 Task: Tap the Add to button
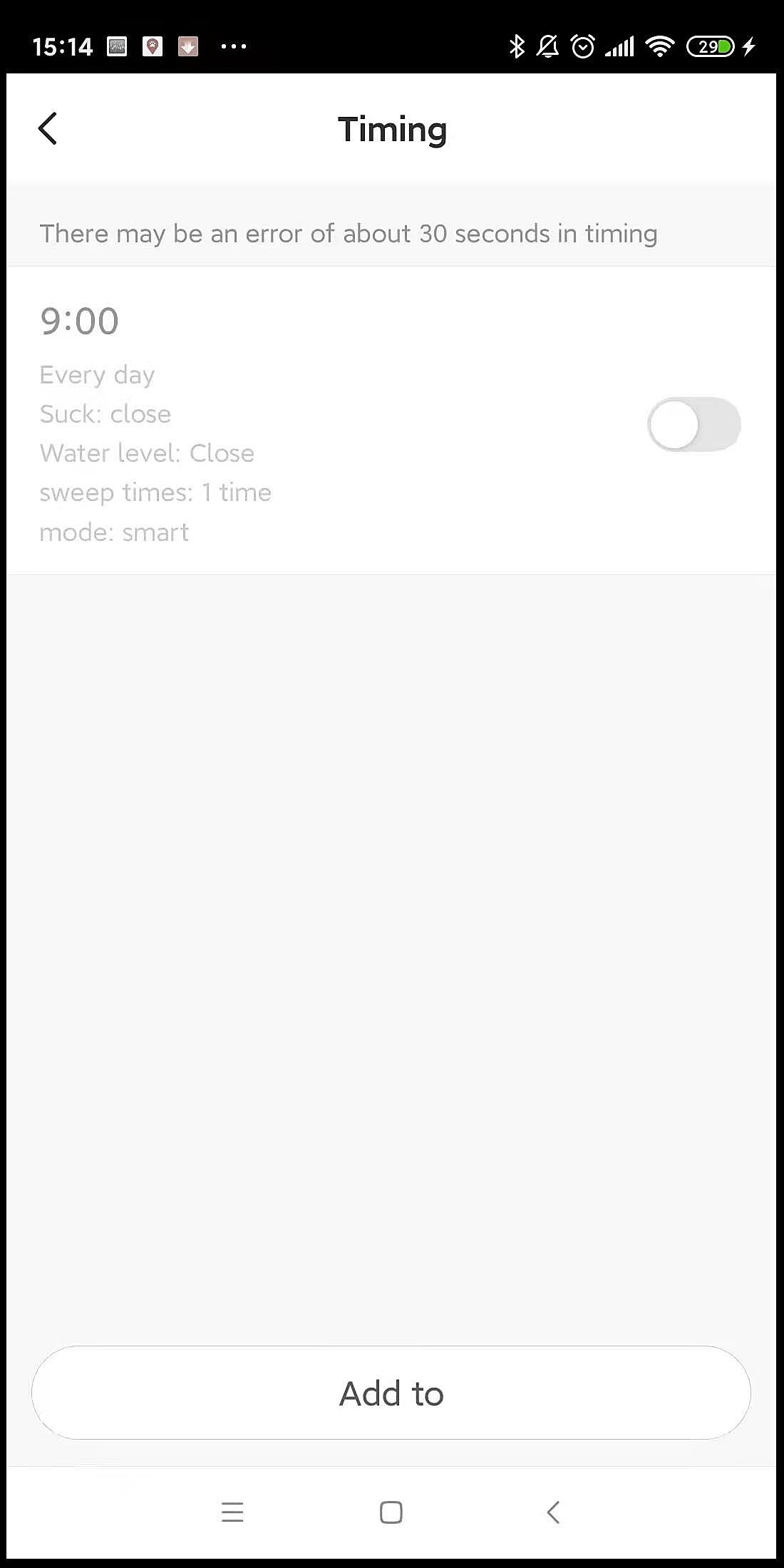coord(391,1393)
